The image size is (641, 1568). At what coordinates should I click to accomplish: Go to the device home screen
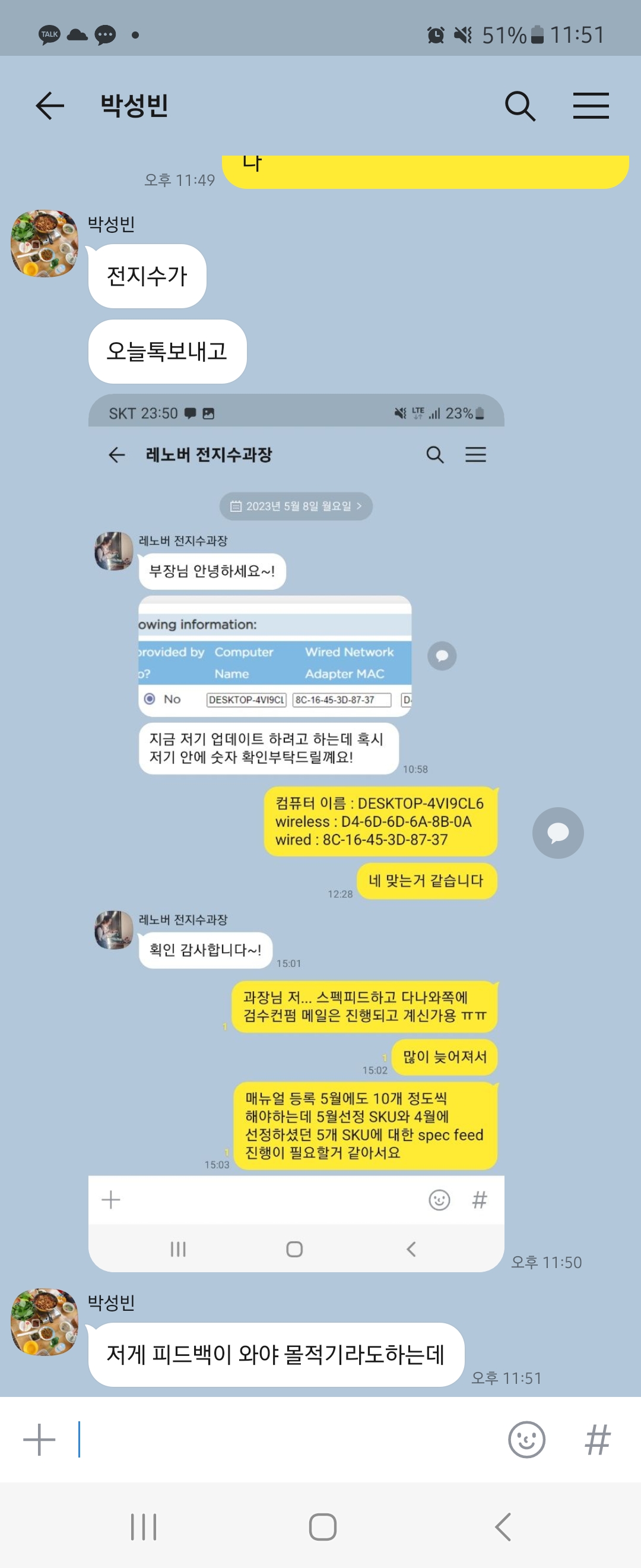[322, 1526]
